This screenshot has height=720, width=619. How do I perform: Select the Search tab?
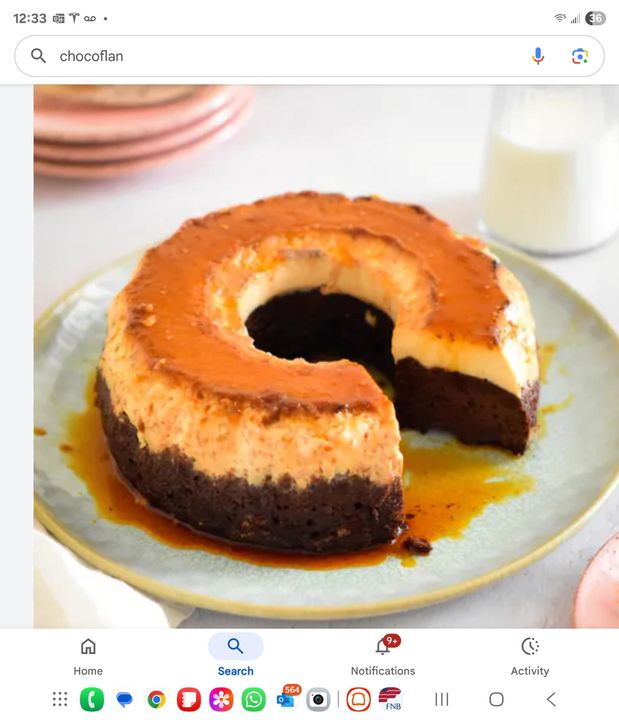pos(235,655)
